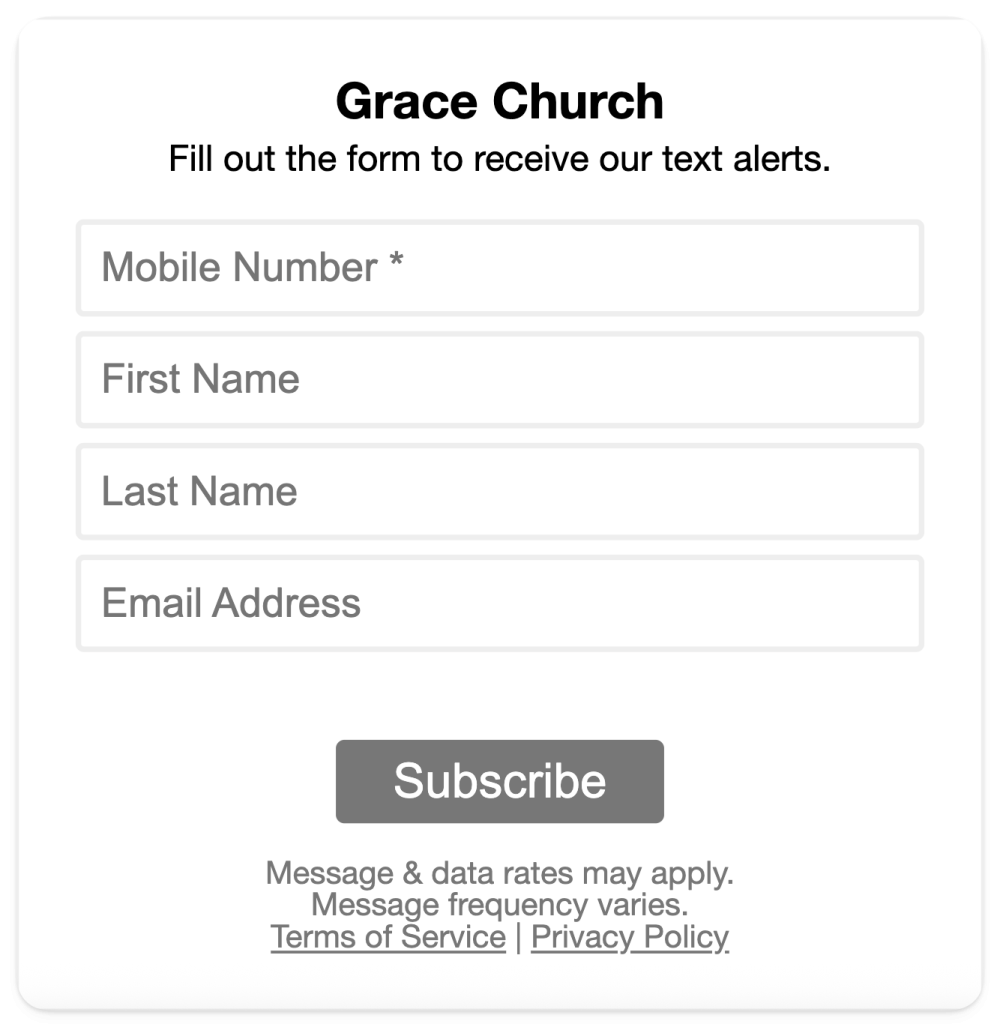Focus the First Name field

click(x=499, y=380)
